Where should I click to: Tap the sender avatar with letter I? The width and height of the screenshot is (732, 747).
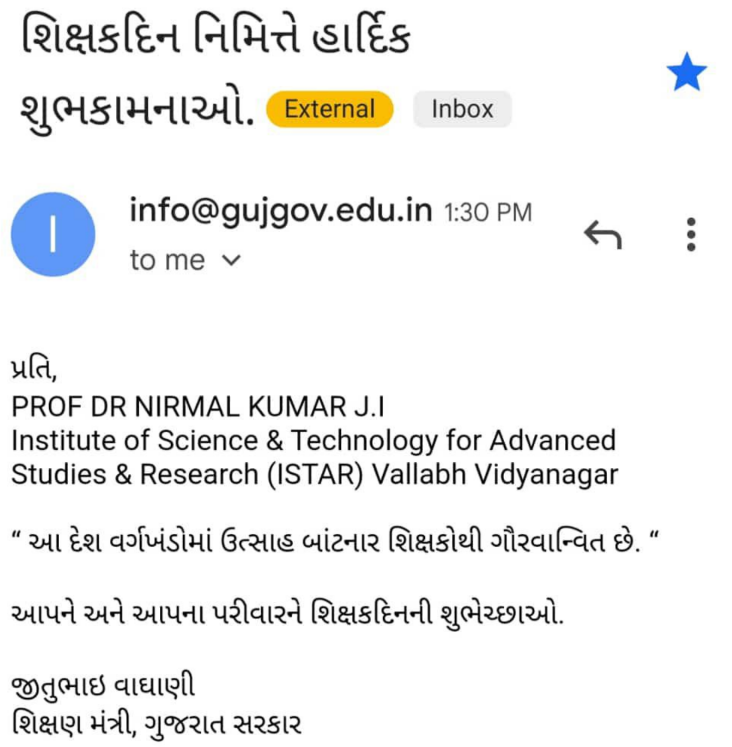click(53, 235)
